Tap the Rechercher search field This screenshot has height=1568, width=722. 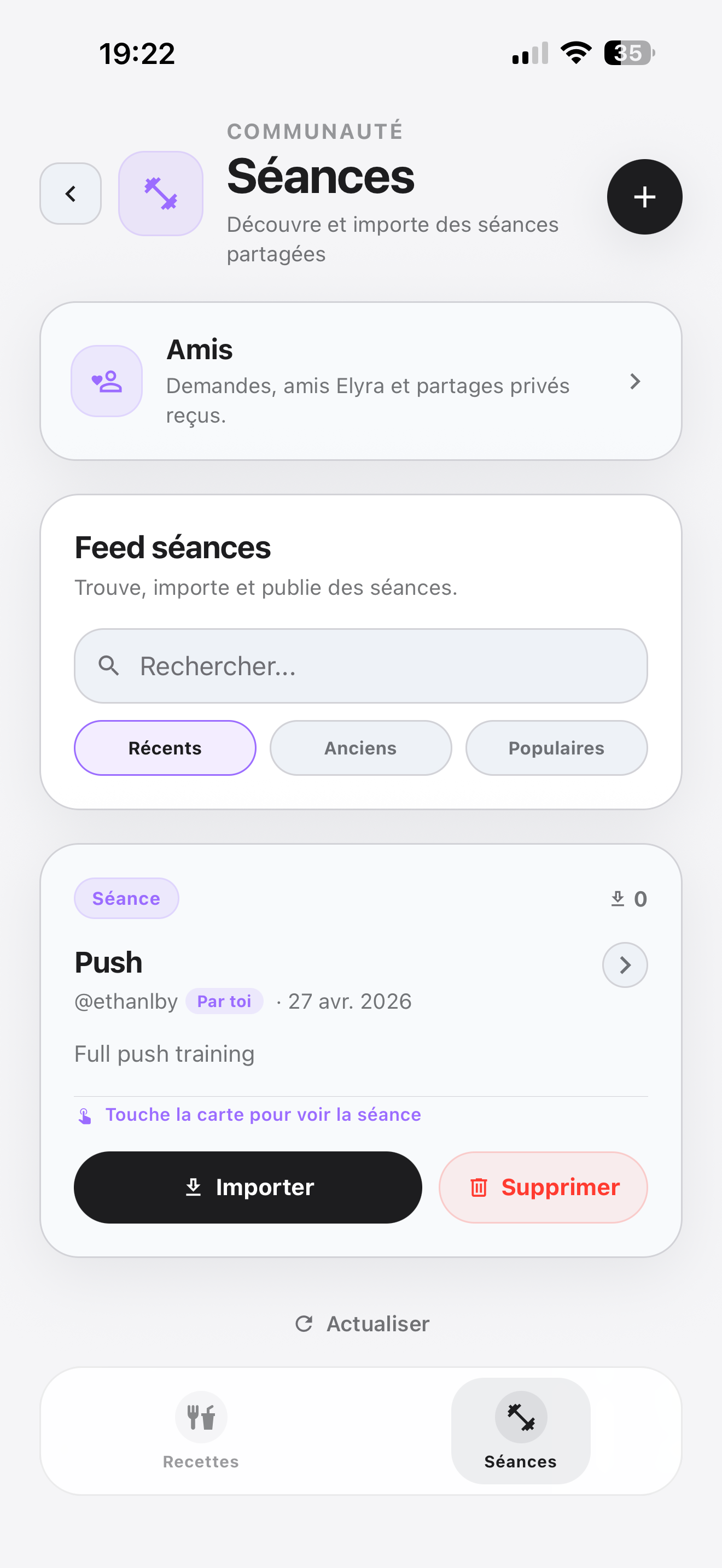pyautogui.click(x=360, y=666)
